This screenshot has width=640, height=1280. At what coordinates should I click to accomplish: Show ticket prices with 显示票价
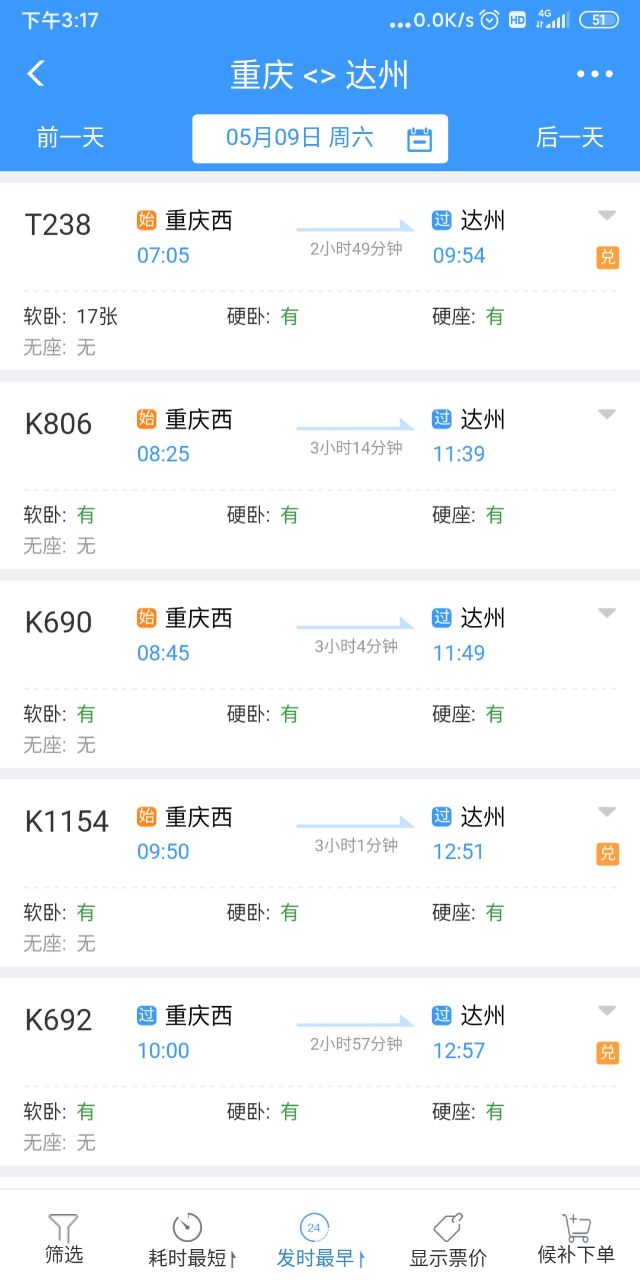(448, 1238)
